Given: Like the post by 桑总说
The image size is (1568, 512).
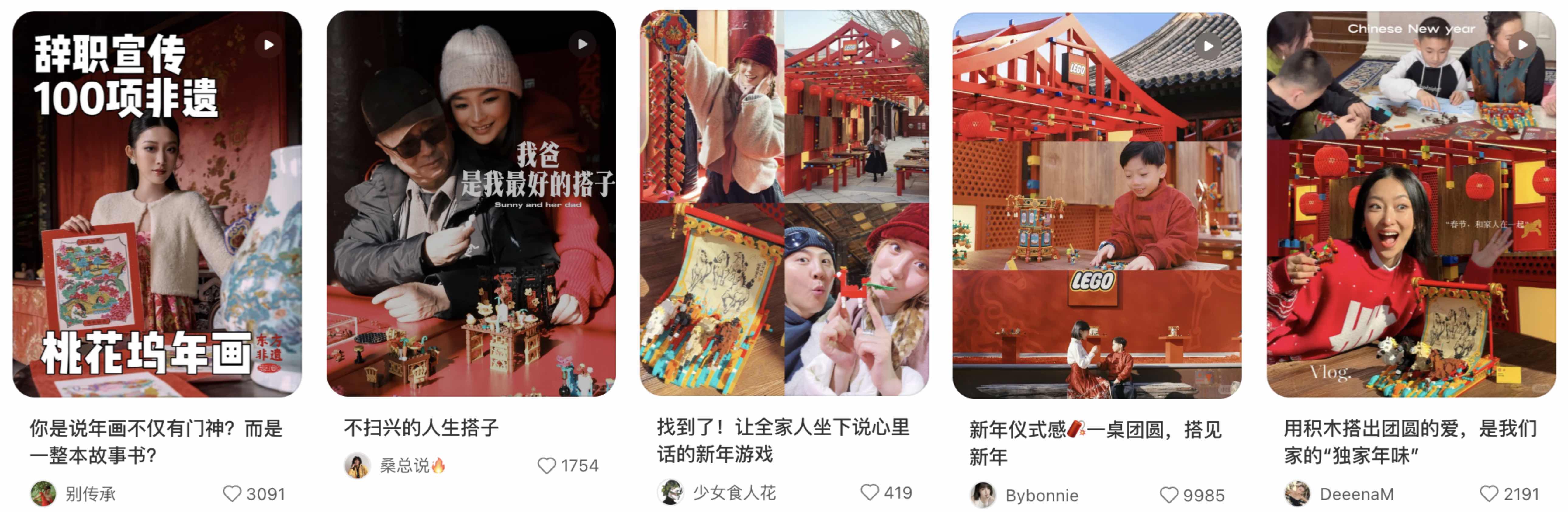Looking at the screenshot, I should point(547,466).
